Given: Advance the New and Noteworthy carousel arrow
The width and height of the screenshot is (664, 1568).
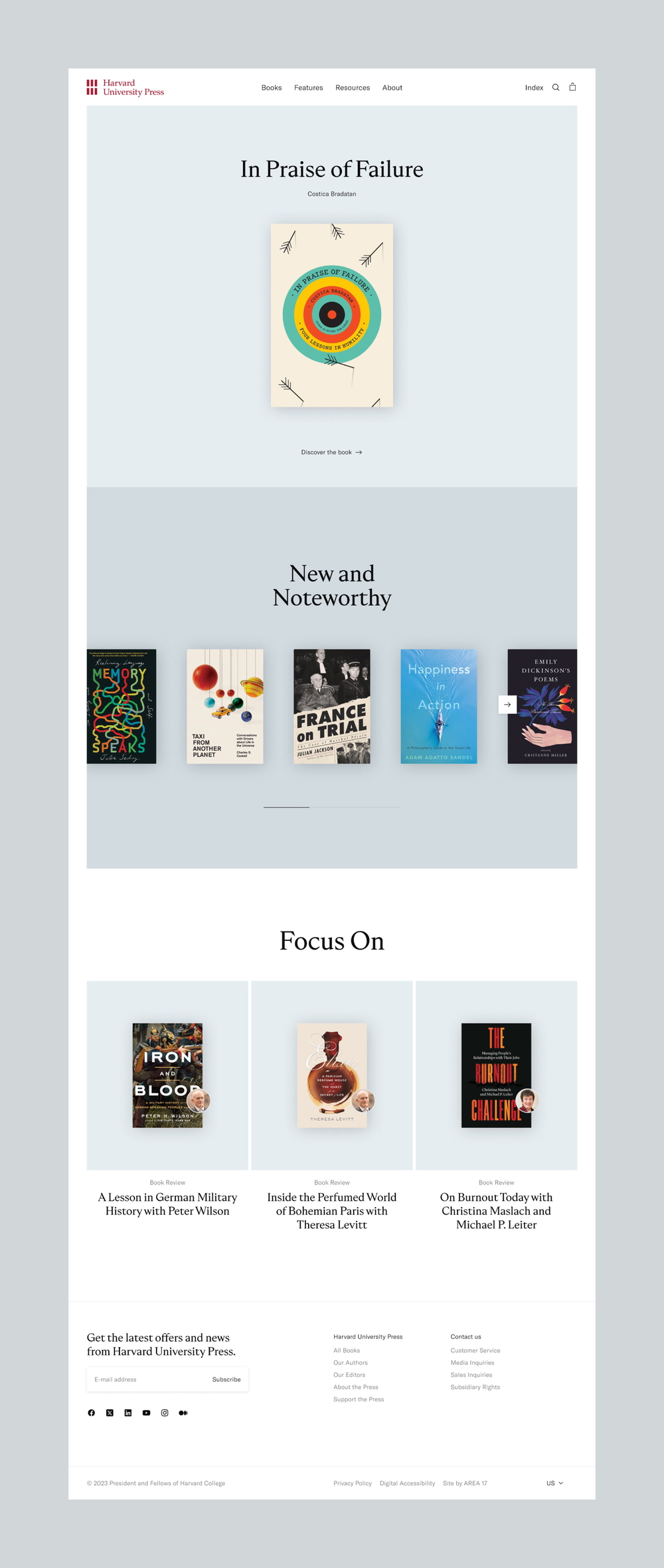Looking at the screenshot, I should pyautogui.click(x=507, y=705).
